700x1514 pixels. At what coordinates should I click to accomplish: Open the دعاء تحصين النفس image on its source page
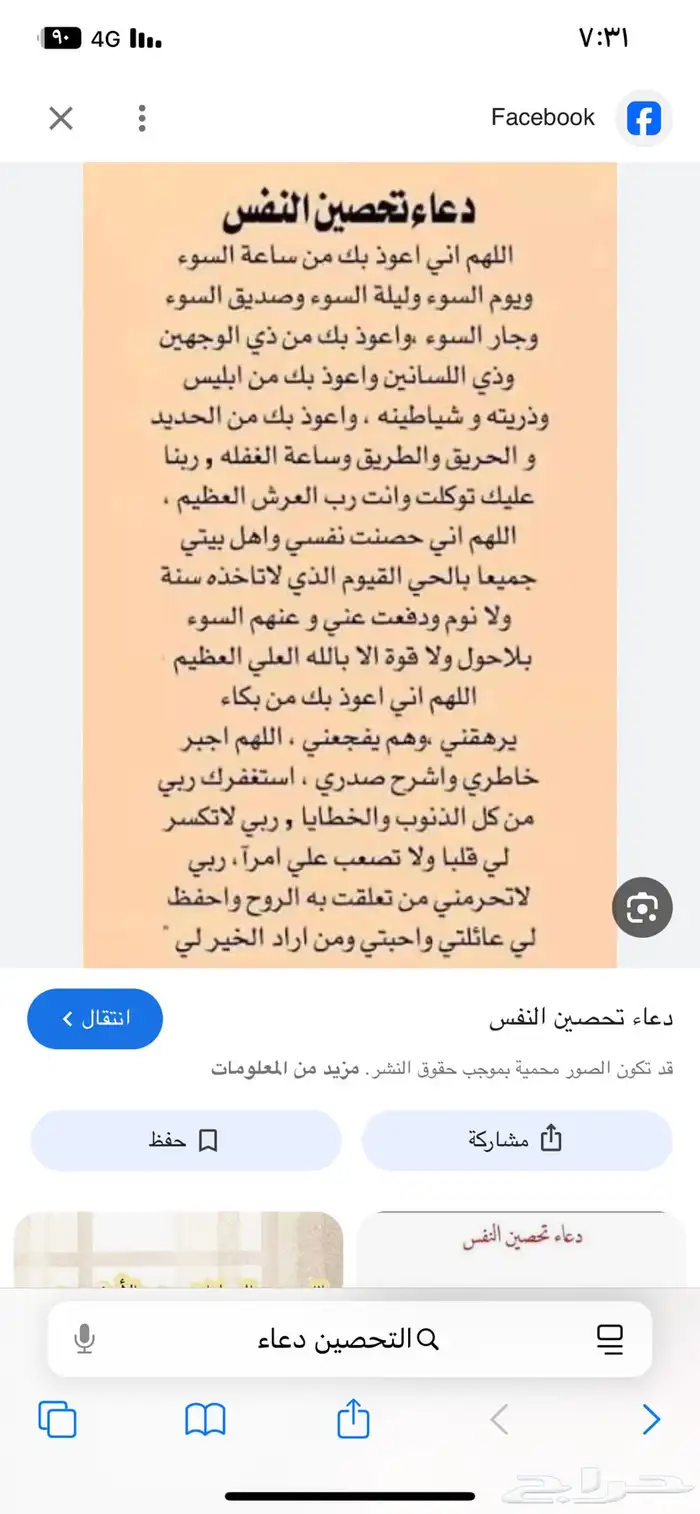pos(349,565)
